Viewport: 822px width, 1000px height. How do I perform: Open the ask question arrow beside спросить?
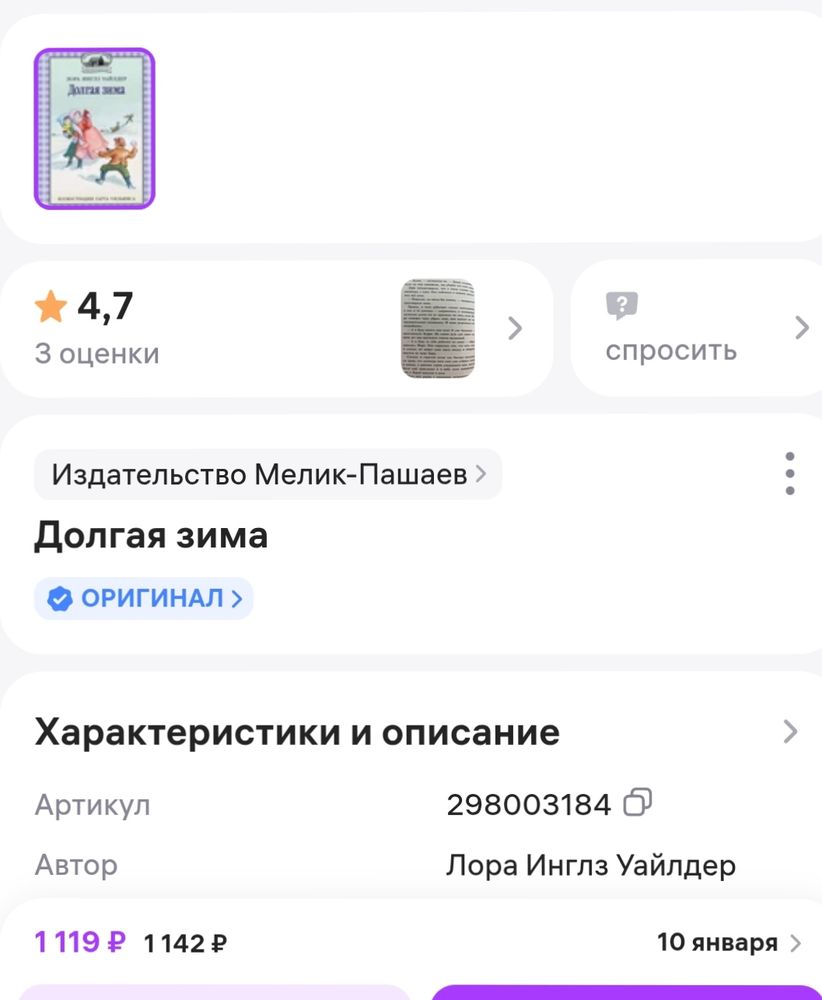tap(800, 327)
